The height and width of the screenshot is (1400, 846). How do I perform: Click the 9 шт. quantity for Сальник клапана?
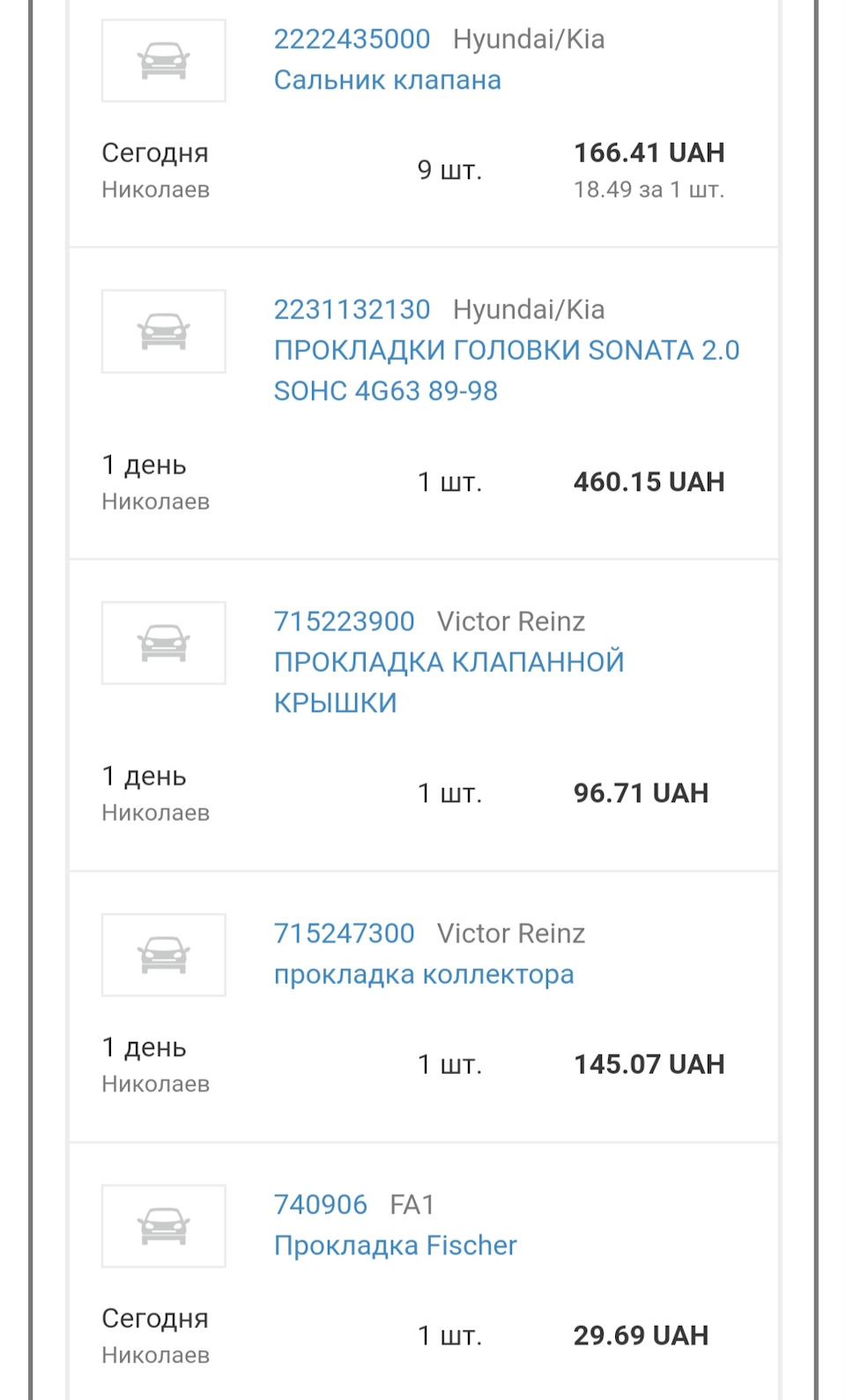click(x=449, y=169)
